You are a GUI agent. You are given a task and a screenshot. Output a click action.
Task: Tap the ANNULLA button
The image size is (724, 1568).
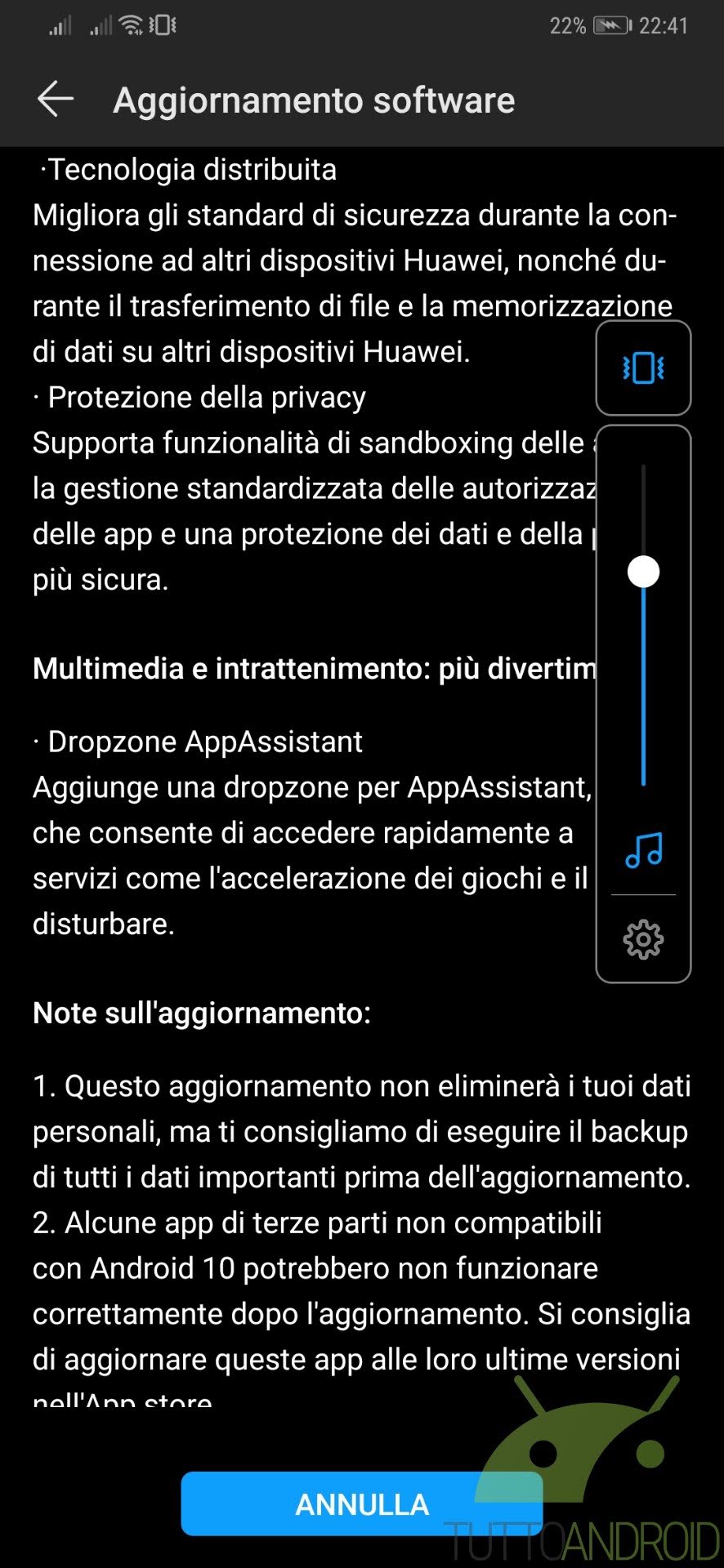point(362,1503)
